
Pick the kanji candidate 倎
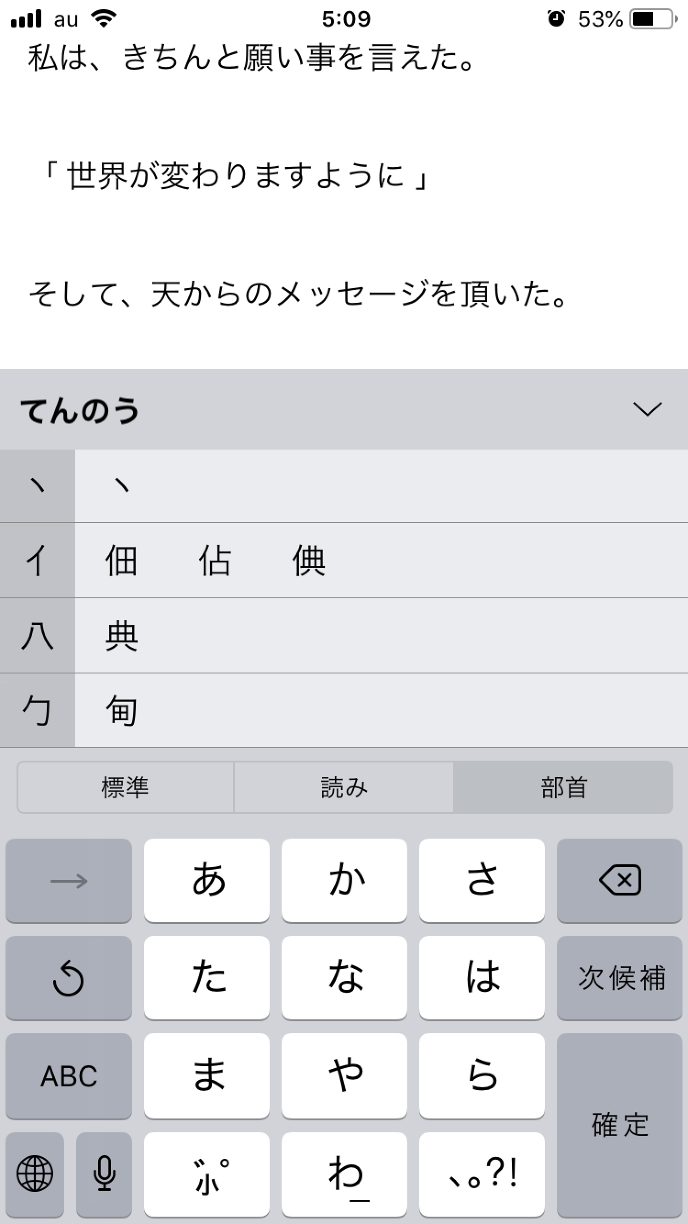pos(309,561)
